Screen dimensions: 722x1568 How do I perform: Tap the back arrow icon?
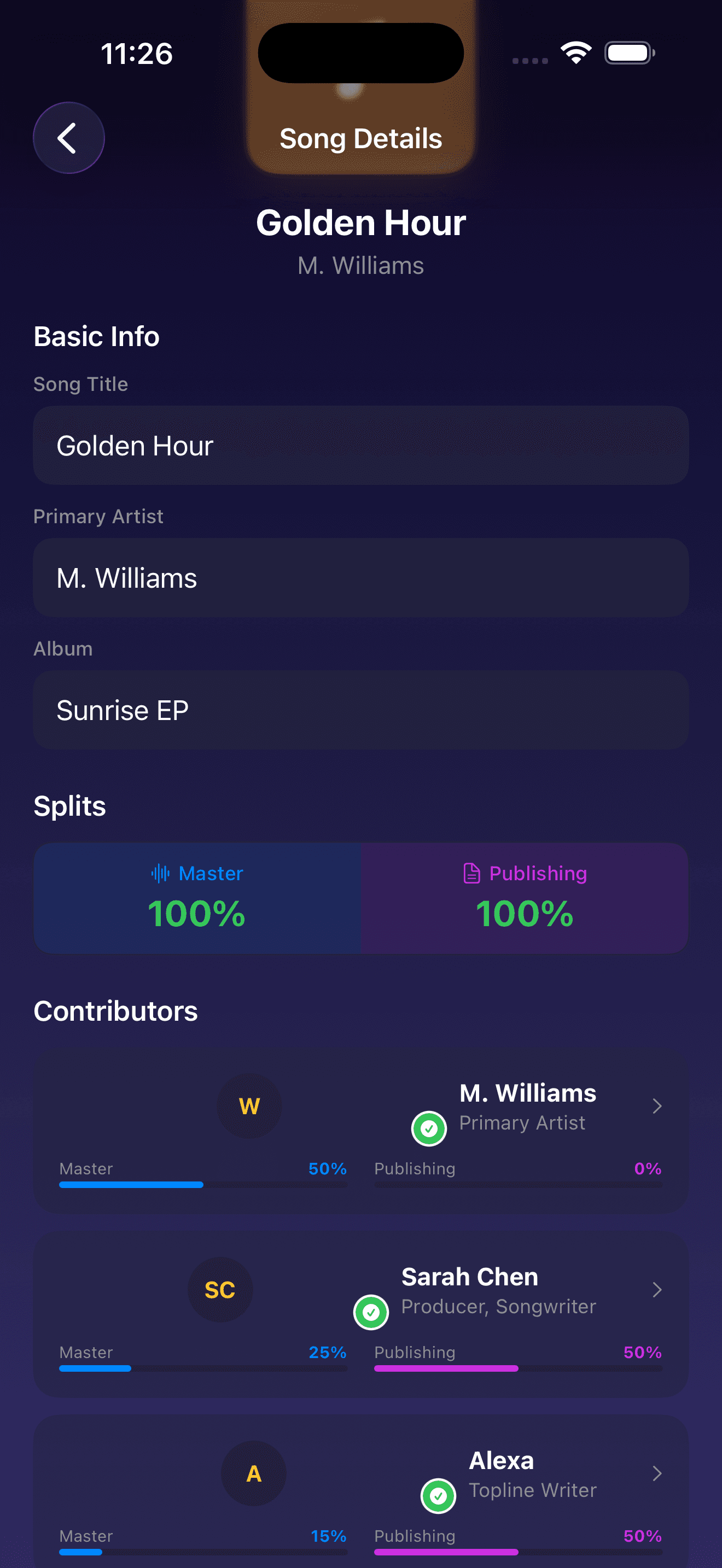click(x=68, y=138)
